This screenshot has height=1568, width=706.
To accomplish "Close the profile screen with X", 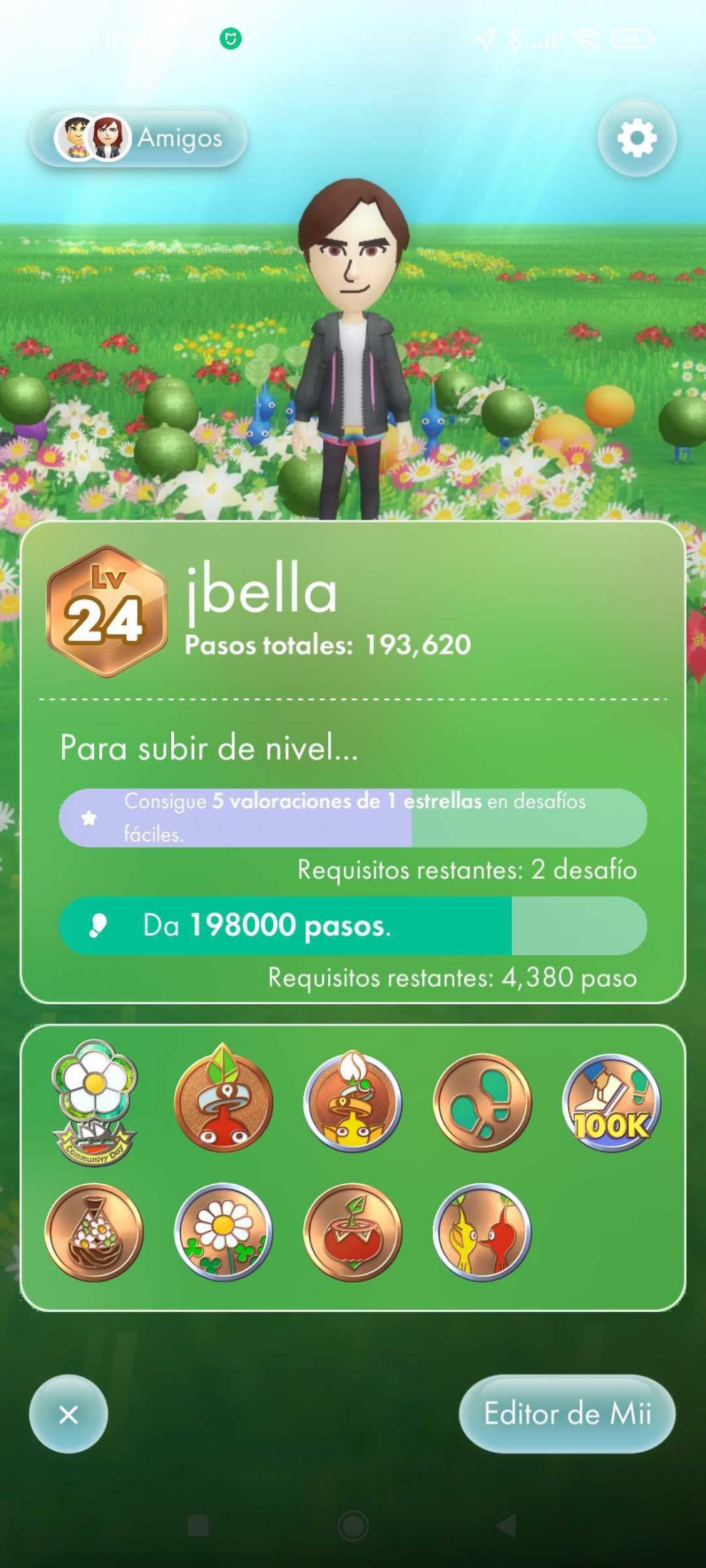I will (68, 1414).
